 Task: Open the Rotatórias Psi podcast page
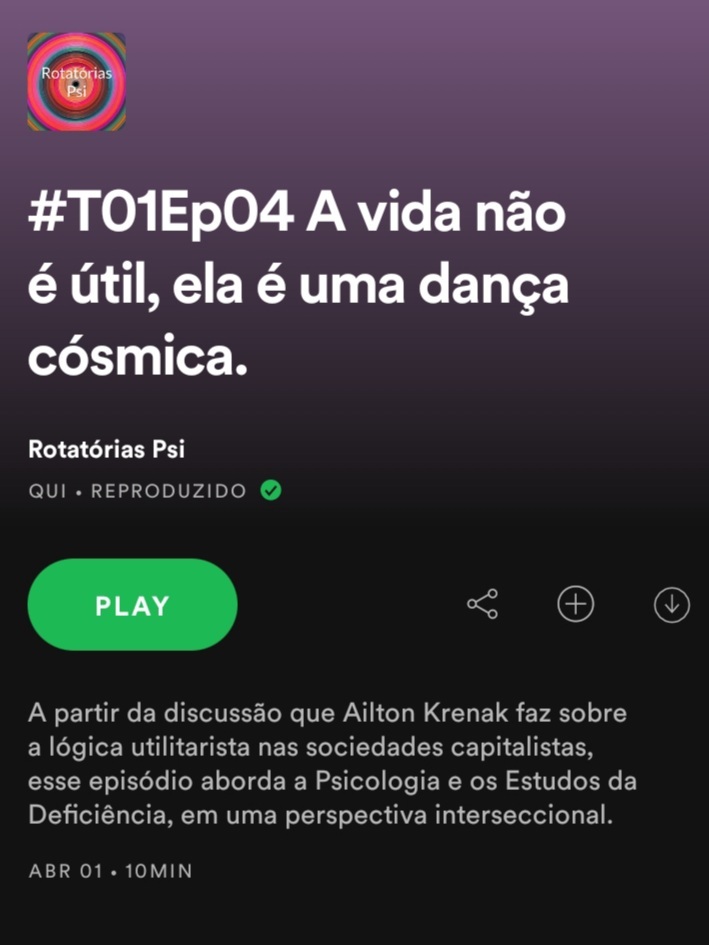coord(107,449)
